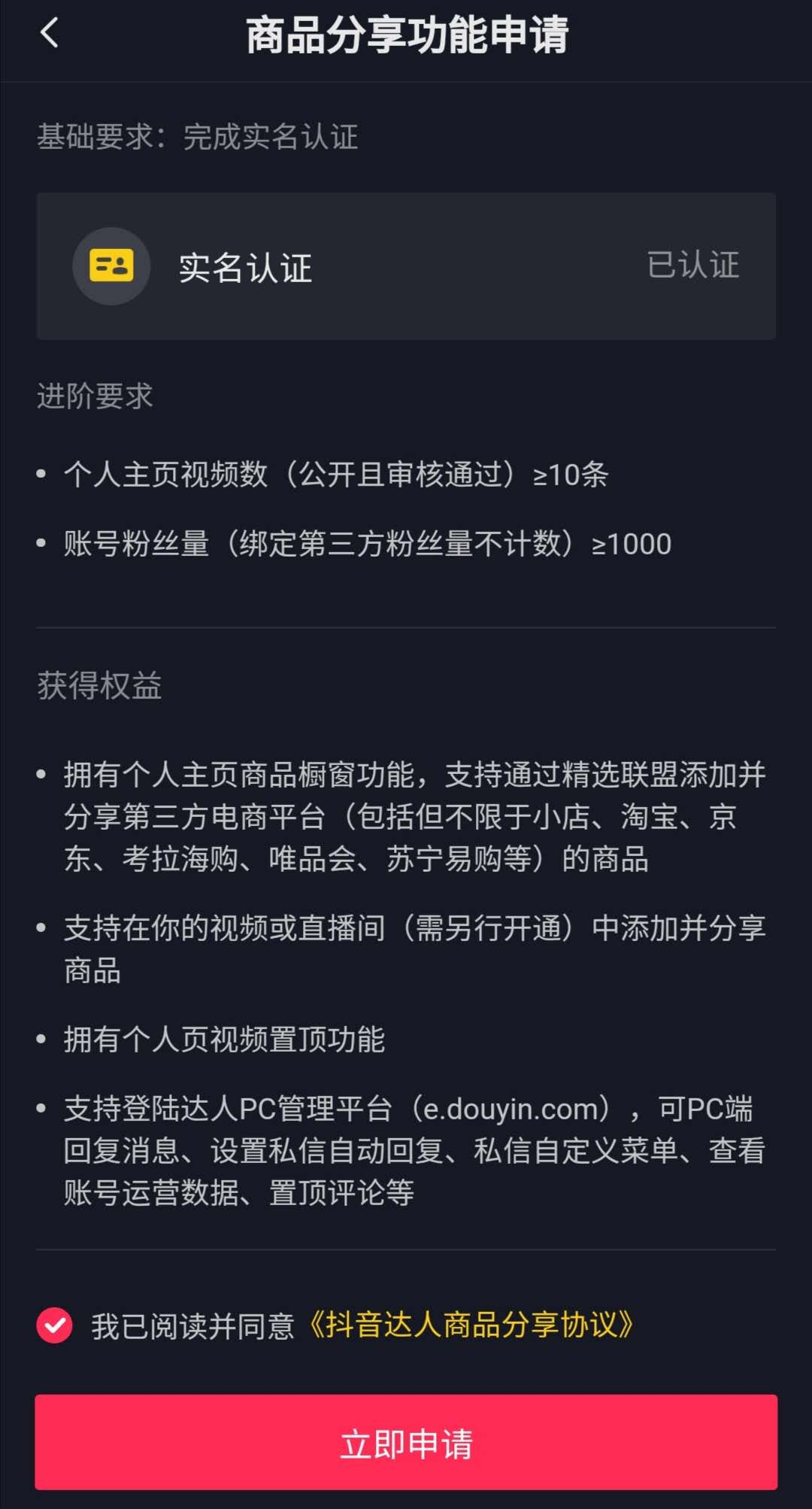Disable agreement acceptance before applying
The image size is (812, 1509).
point(56,1323)
